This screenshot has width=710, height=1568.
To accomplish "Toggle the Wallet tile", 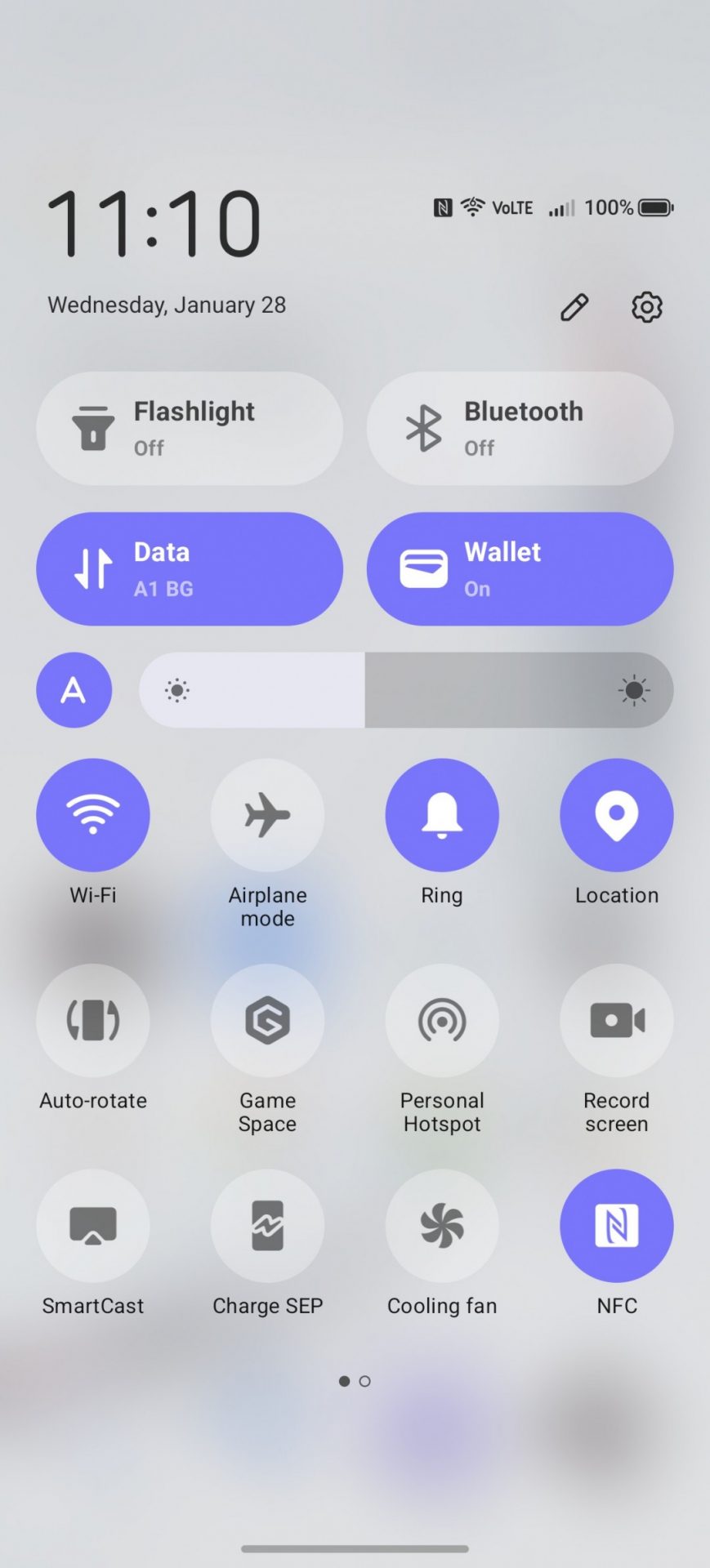I will [520, 569].
